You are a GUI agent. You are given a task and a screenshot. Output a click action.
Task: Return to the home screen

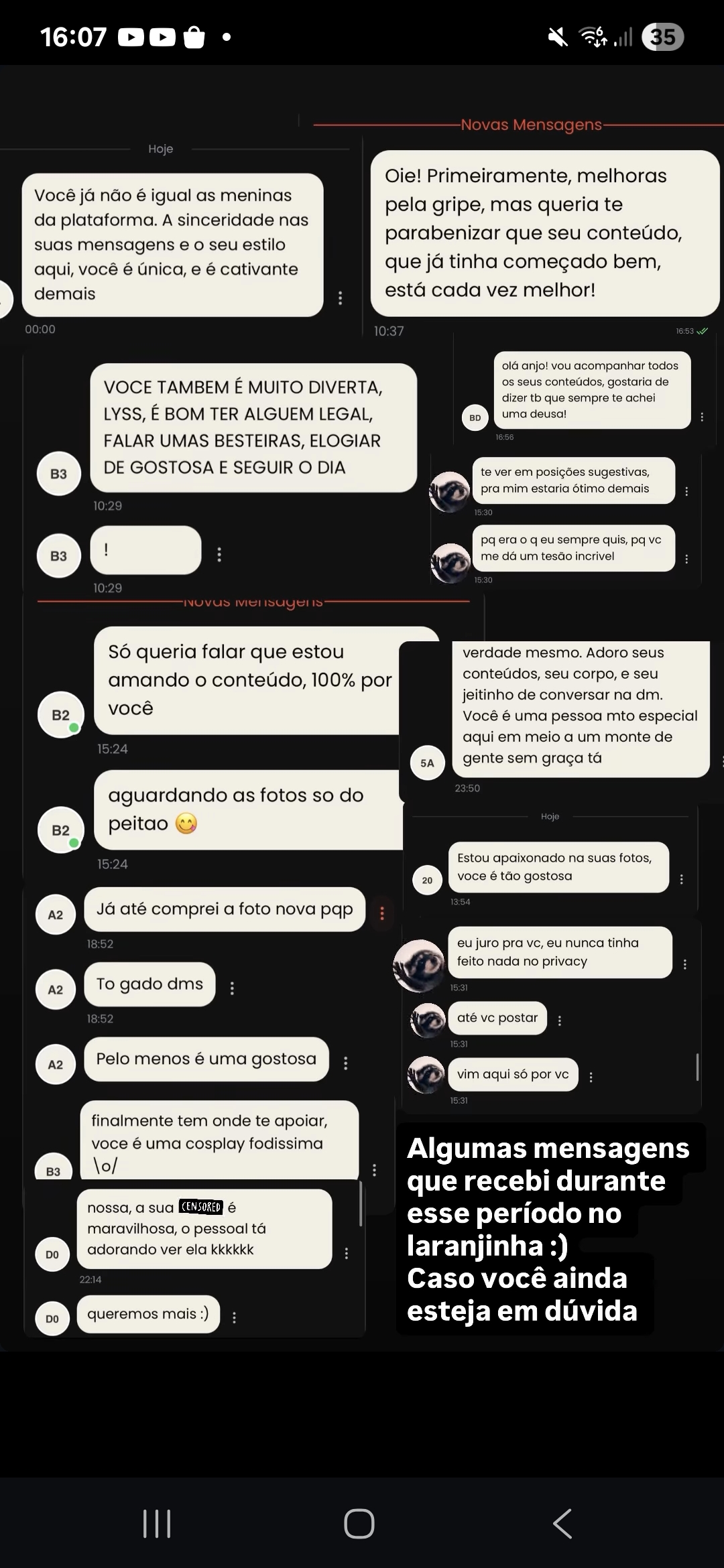[x=359, y=1523]
